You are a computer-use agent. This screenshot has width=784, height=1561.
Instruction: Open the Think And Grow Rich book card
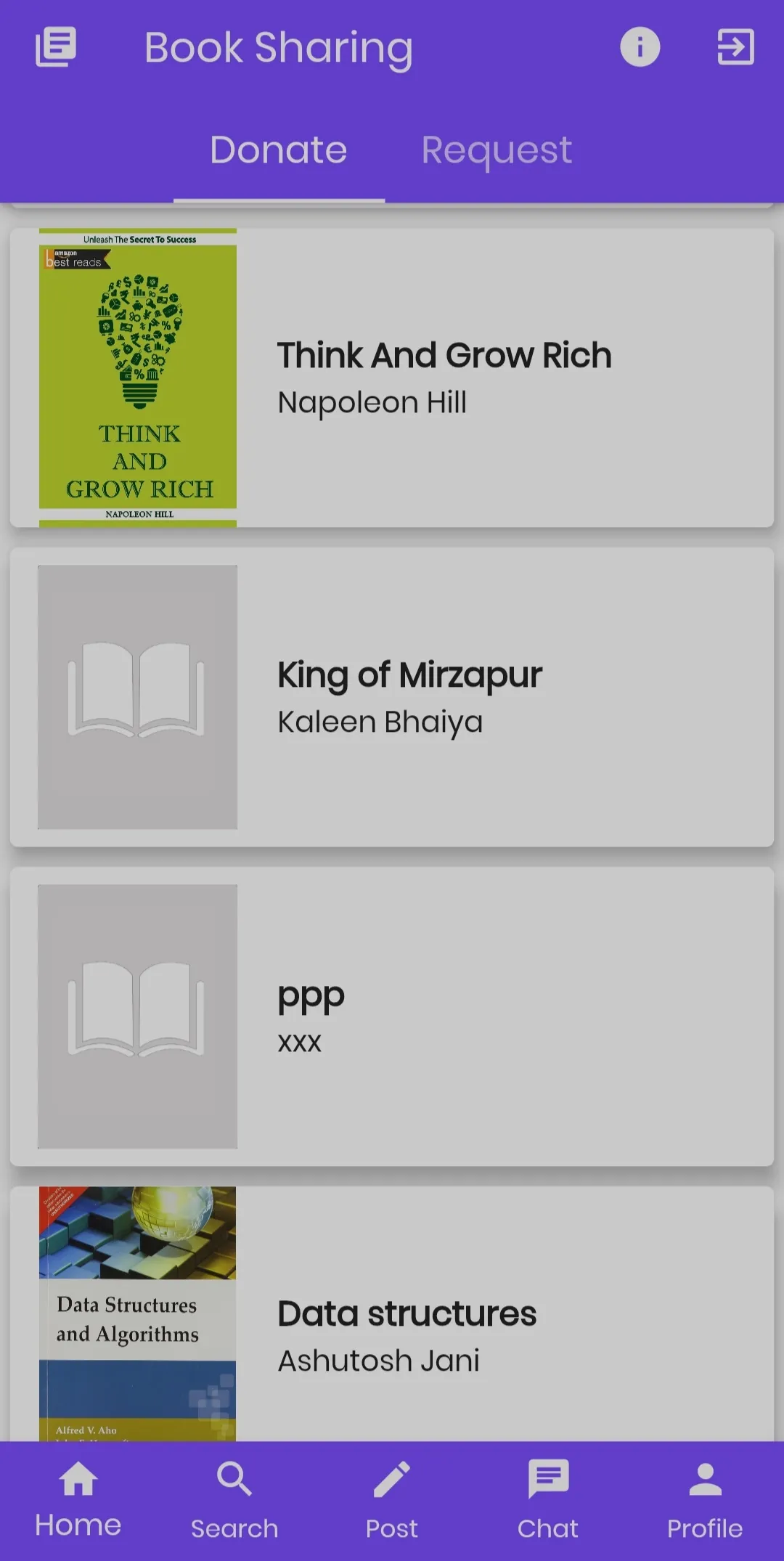(392, 378)
